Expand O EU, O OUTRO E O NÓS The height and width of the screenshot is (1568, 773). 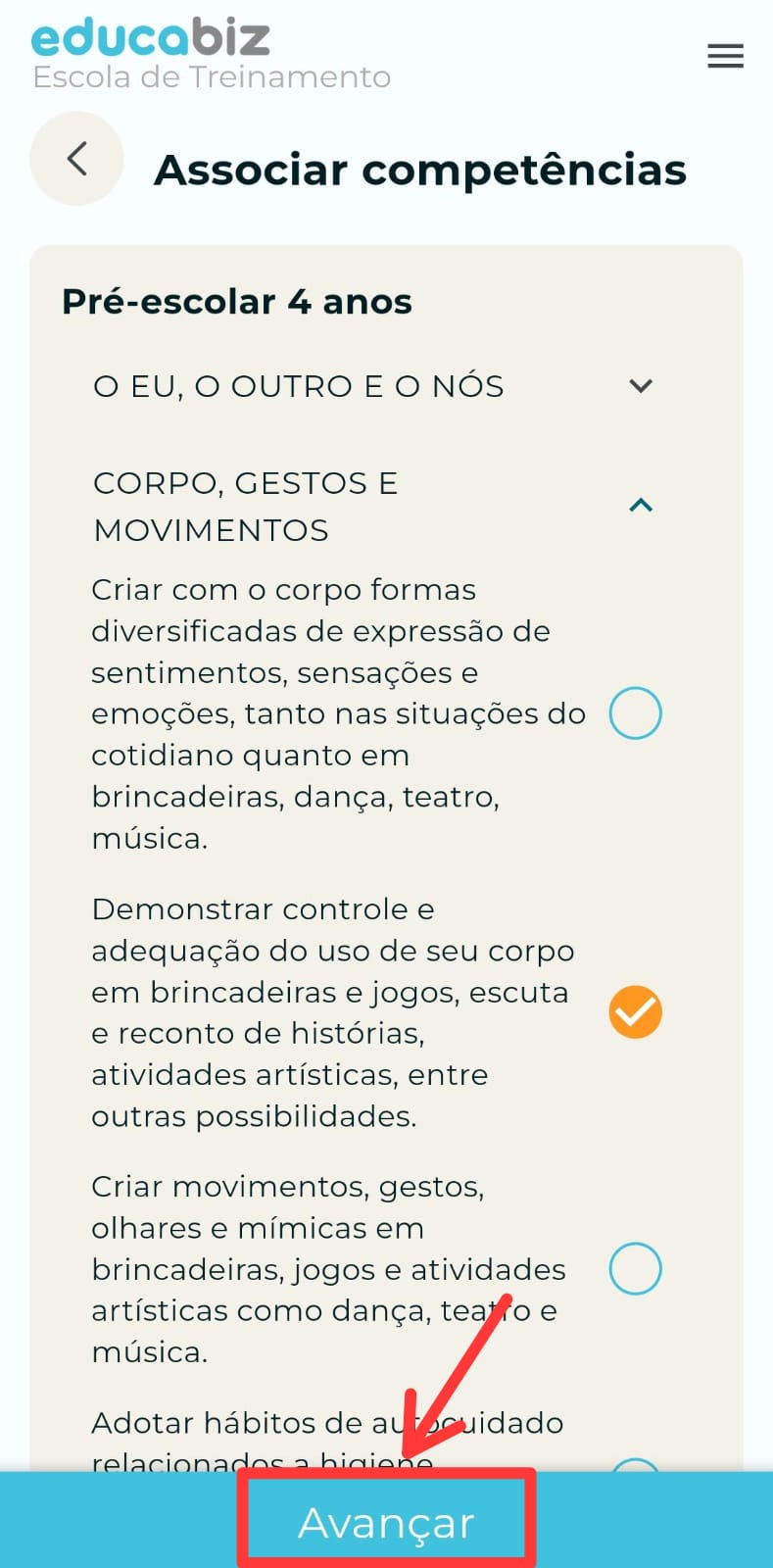640,386
